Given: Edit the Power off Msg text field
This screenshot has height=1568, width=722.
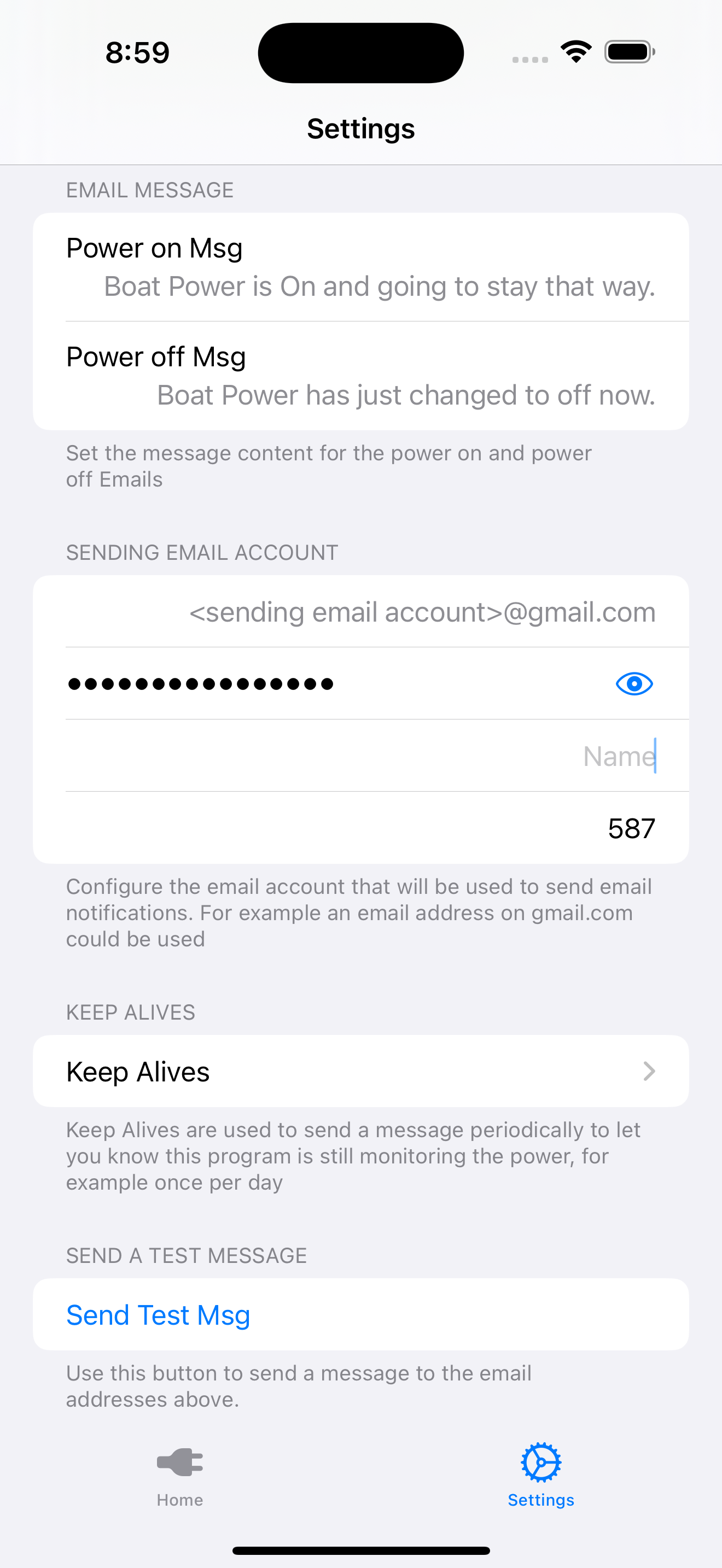Looking at the screenshot, I should pos(406,395).
